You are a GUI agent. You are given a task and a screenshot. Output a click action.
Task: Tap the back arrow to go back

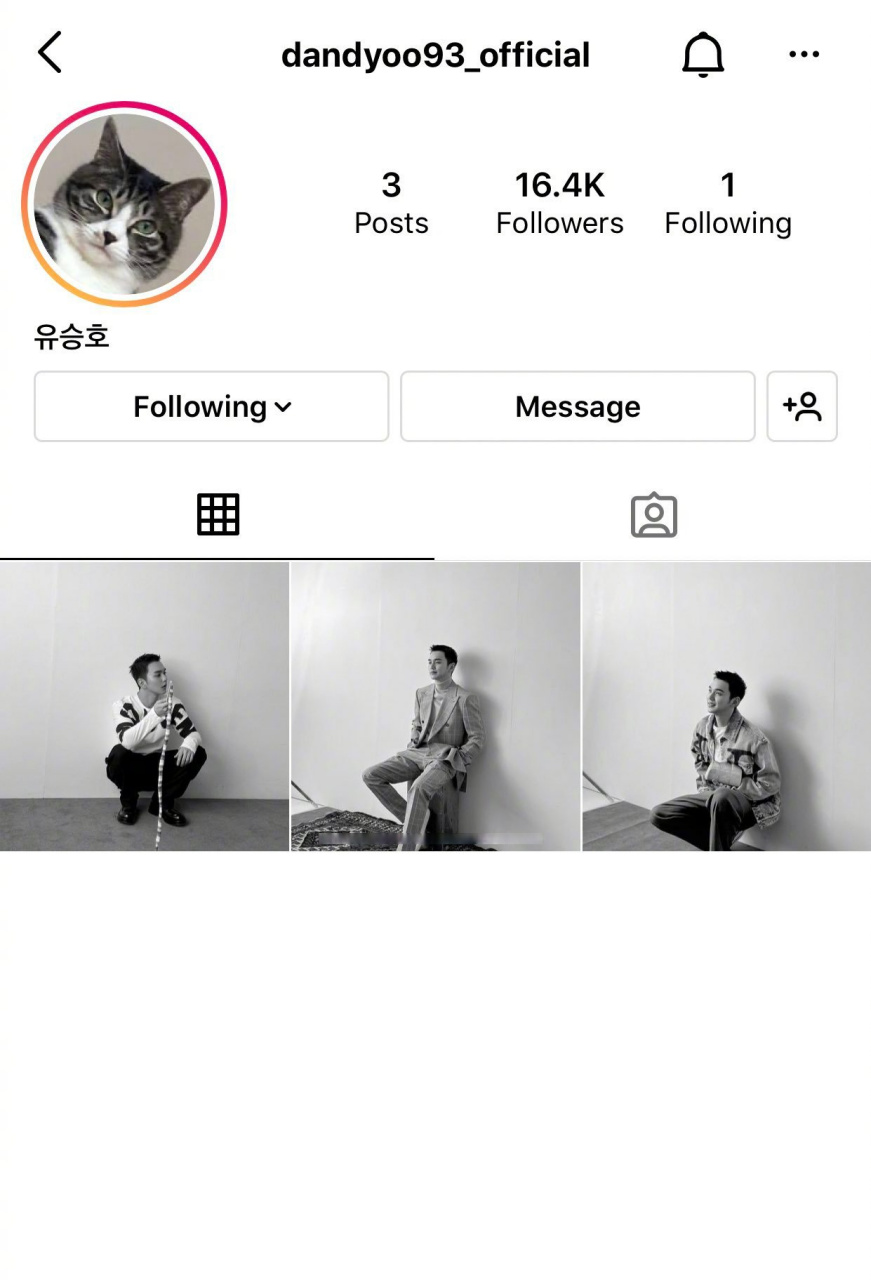49,53
